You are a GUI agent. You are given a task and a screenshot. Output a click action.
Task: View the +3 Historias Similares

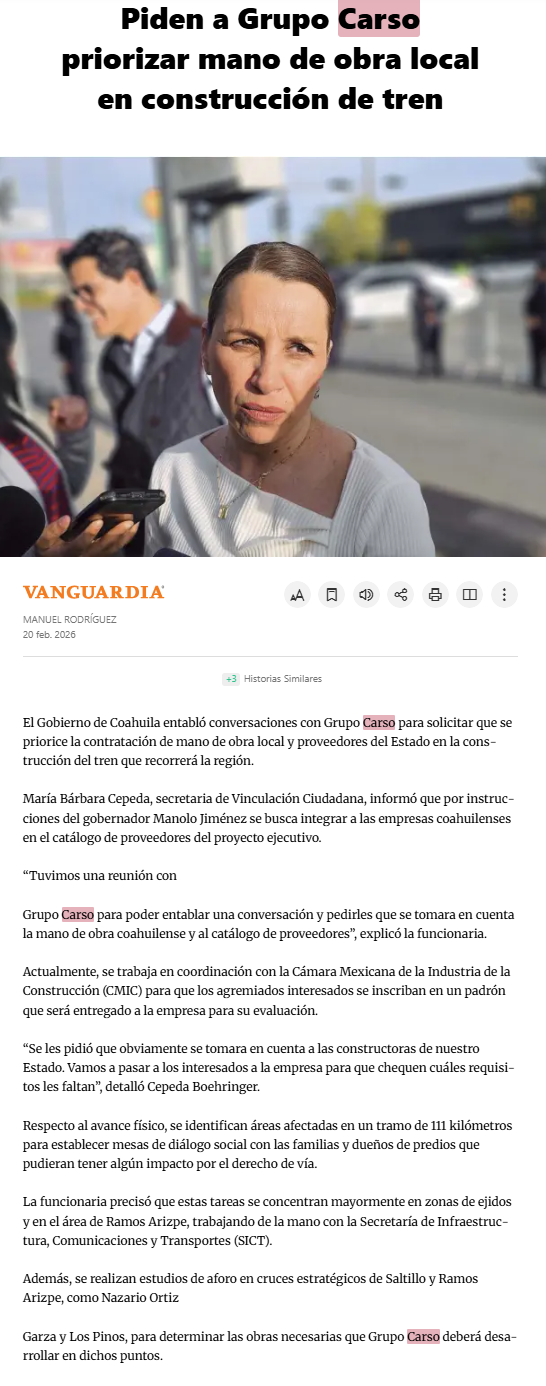point(272,679)
